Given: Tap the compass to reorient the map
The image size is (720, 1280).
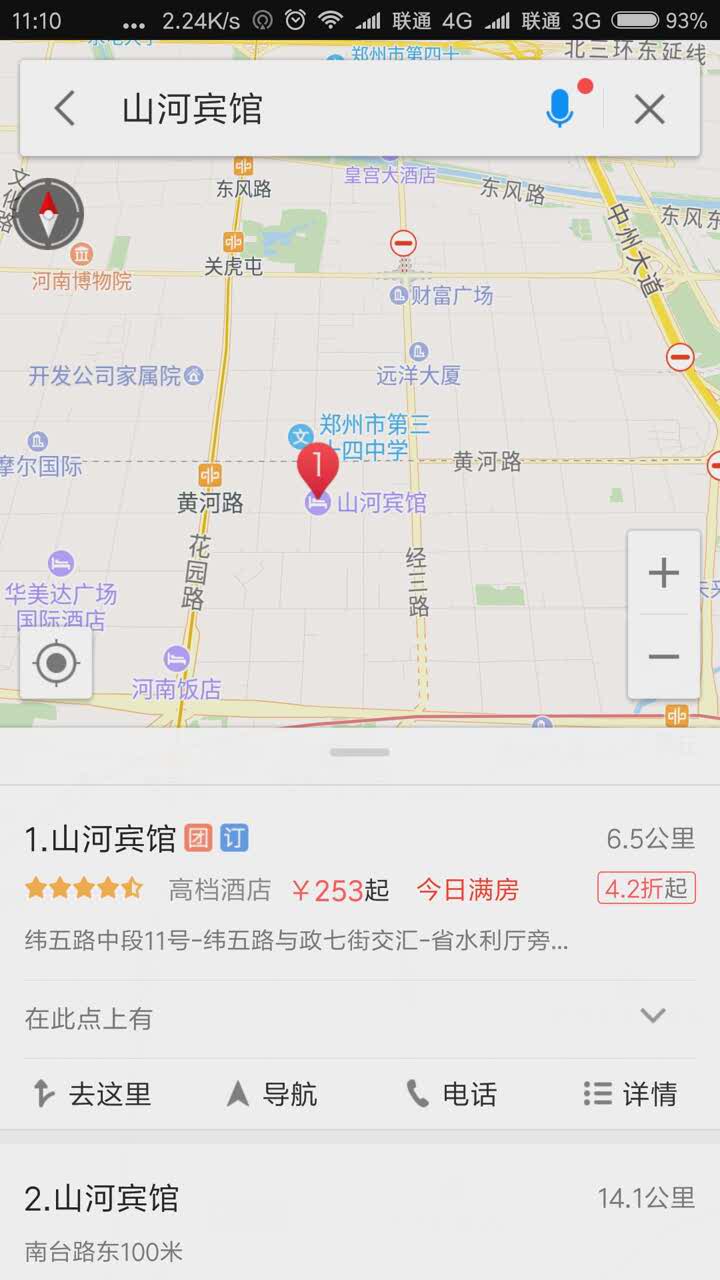Looking at the screenshot, I should point(48,214).
